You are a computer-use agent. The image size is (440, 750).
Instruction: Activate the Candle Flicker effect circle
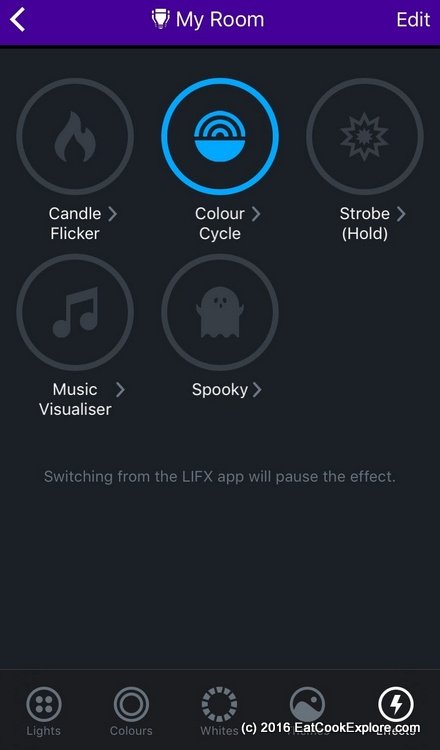point(75,136)
